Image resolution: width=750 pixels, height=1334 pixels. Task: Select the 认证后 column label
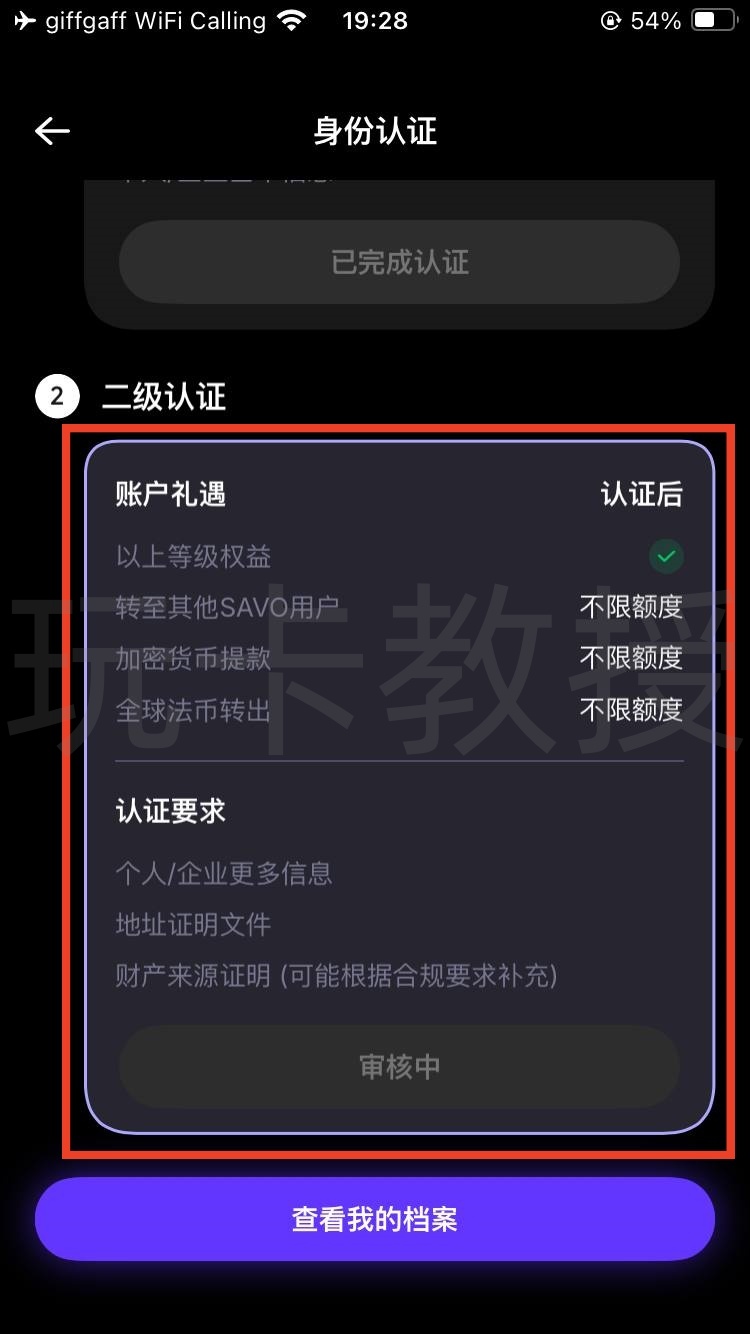tap(641, 493)
